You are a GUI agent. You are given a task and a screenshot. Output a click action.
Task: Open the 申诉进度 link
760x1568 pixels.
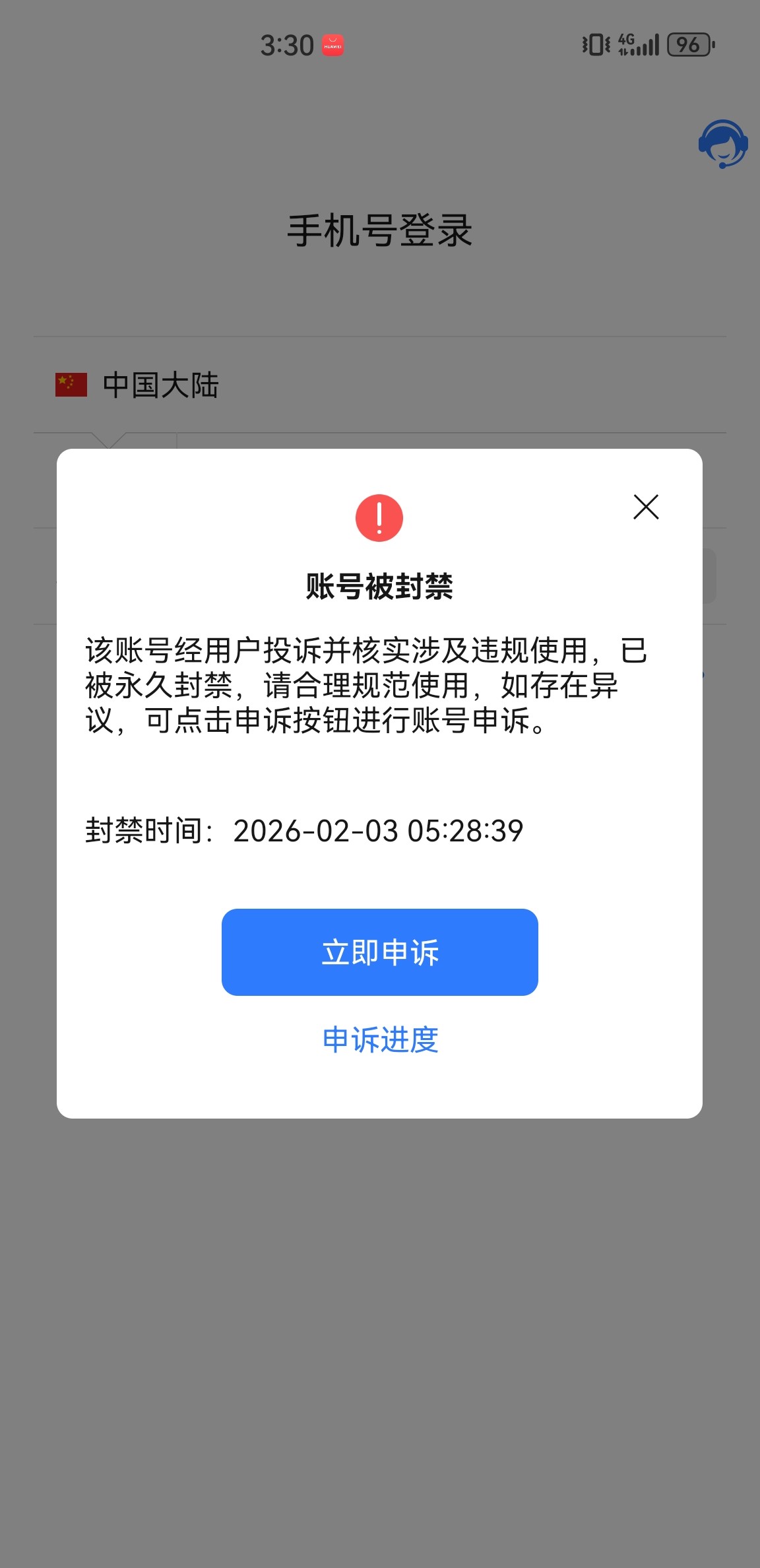(380, 1039)
